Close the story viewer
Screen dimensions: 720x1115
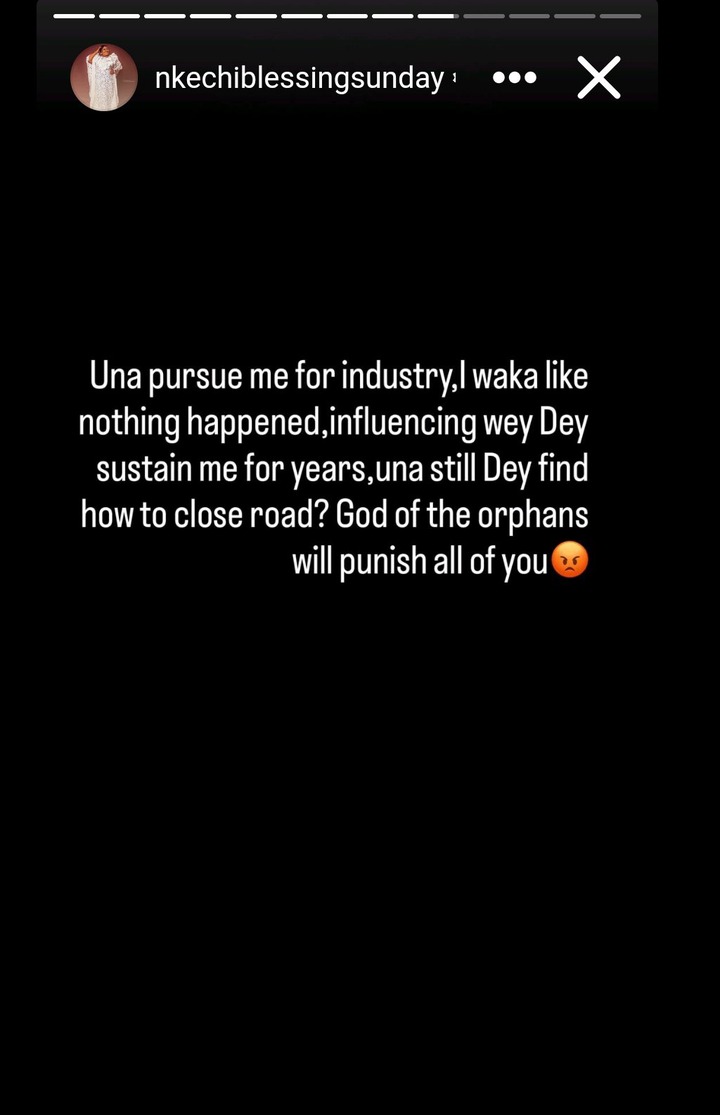[599, 78]
